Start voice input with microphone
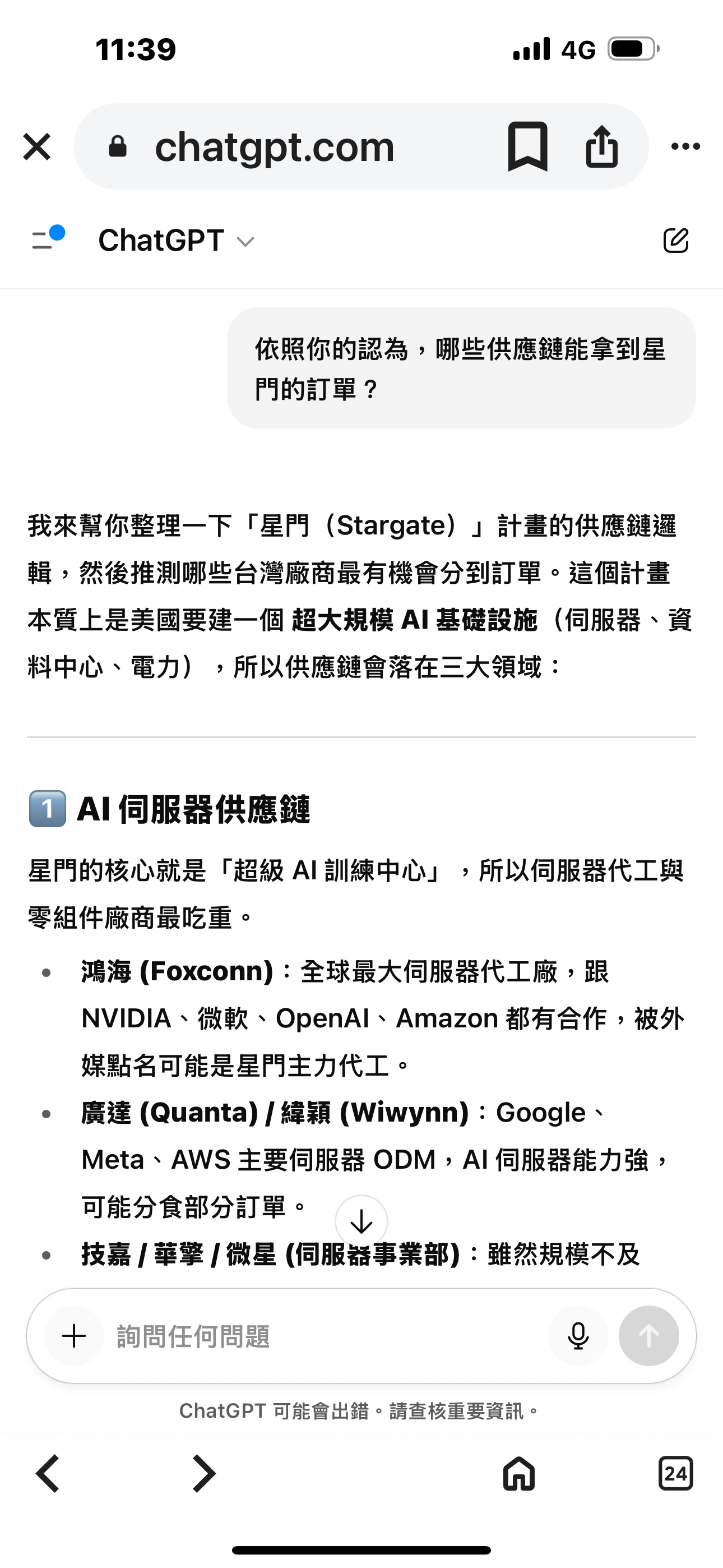The width and height of the screenshot is (723, 1568). click(x=578, y=1336)
